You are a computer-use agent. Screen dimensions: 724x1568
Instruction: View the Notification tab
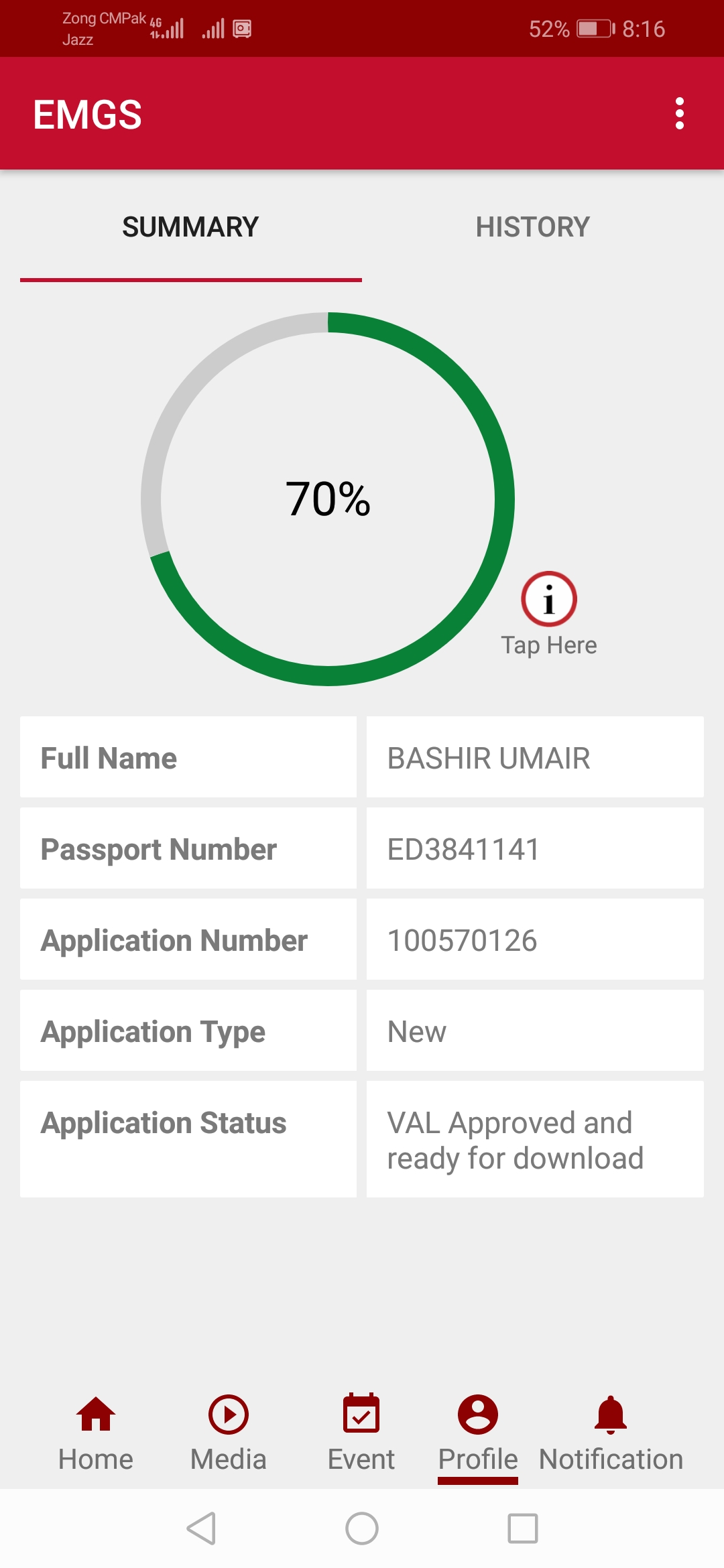[611, 1434]
